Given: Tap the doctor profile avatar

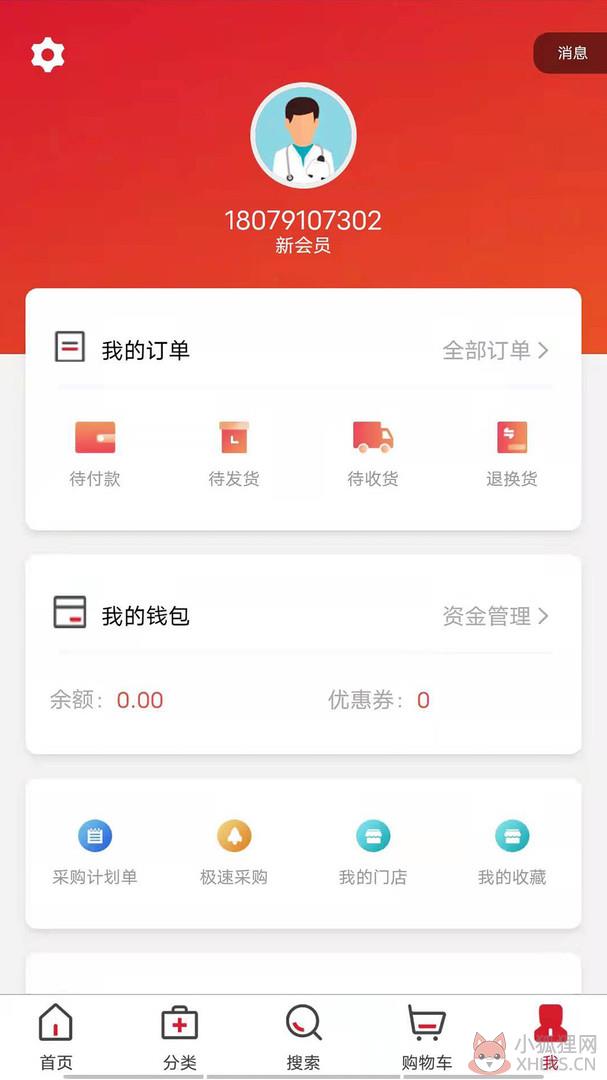Looking at the screenshot, I should 303,135.
